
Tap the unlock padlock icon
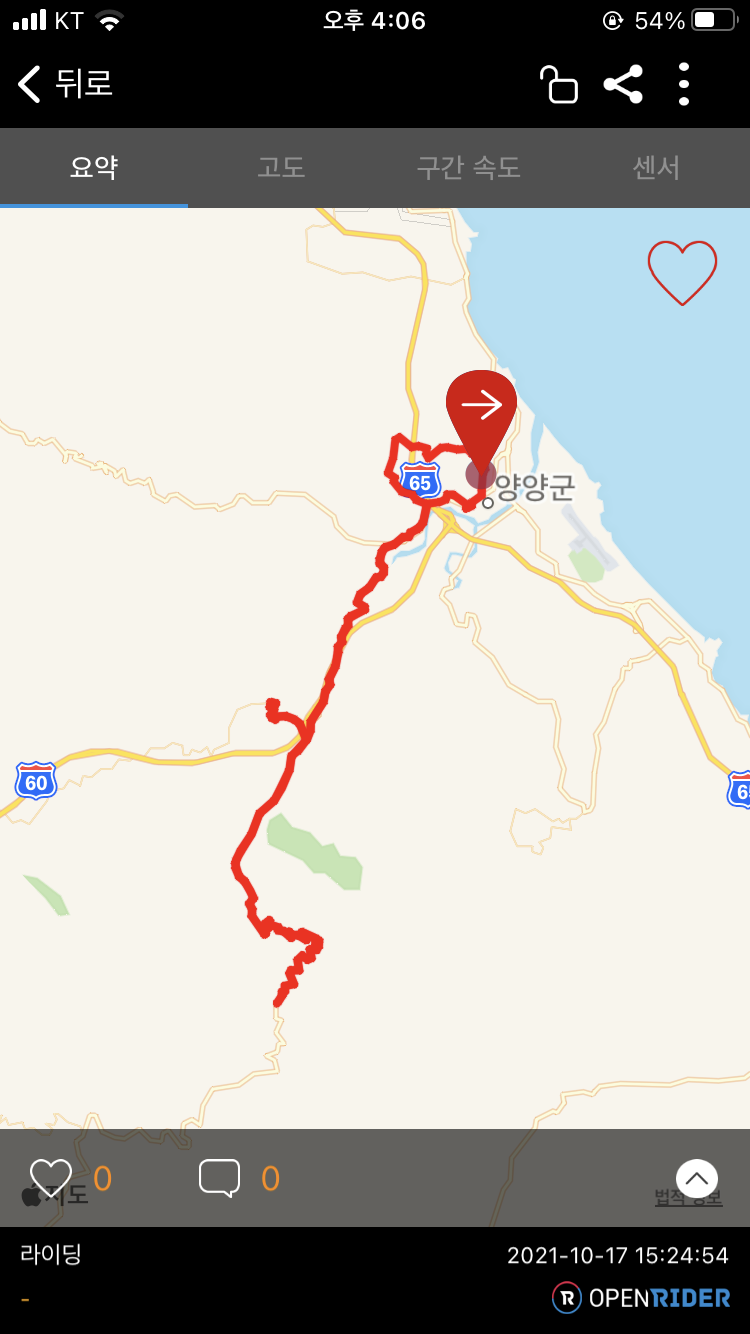(558, 84)
